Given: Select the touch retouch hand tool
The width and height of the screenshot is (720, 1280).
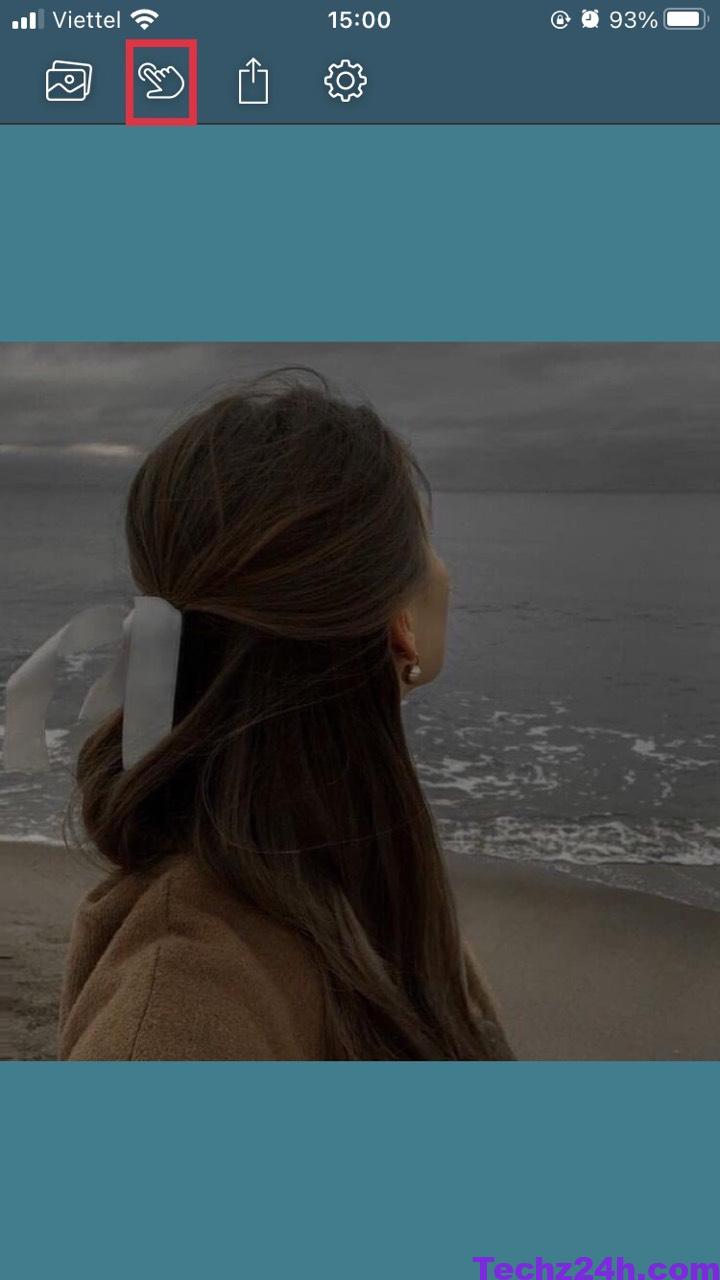Looking at the screenshot, I should tap(161, 81).
